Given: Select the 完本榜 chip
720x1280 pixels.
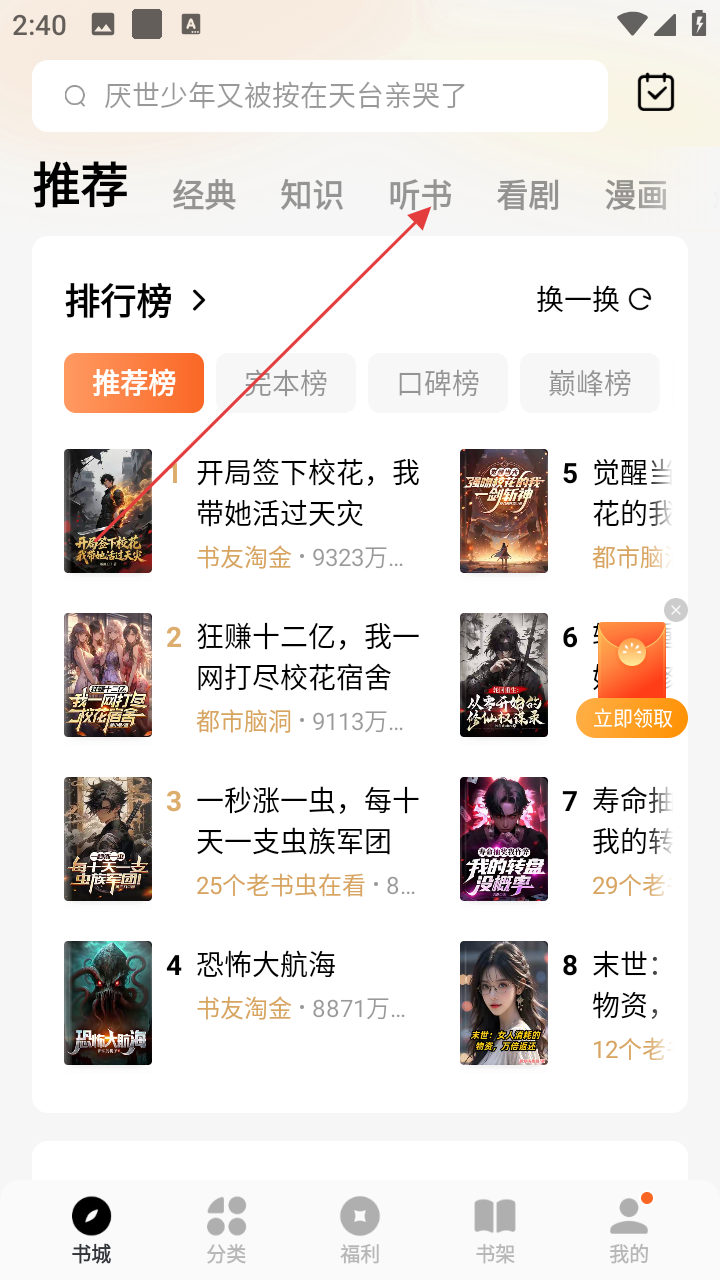Looking at the screenshot, I should coord(286,383).
